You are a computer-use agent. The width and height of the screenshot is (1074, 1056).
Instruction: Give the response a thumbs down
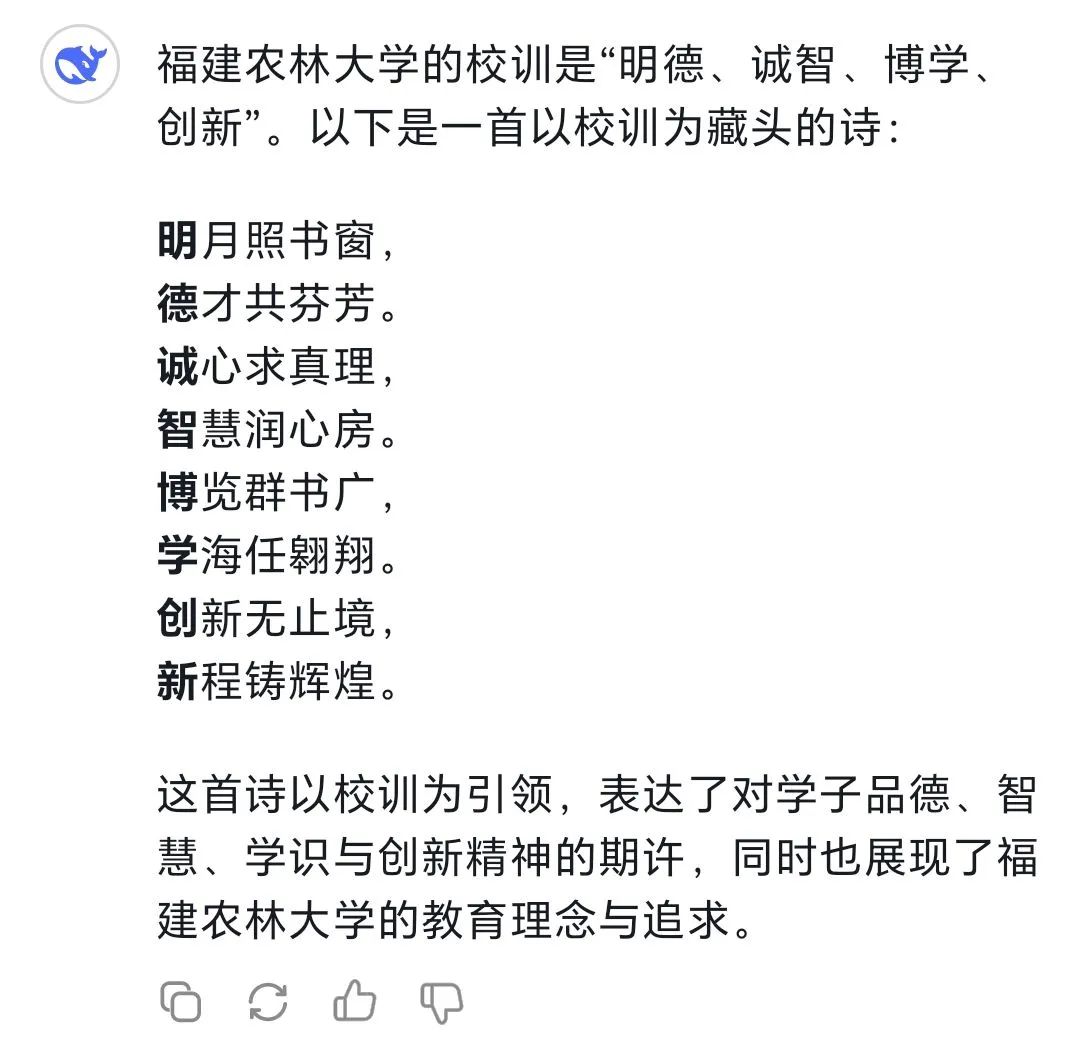point(441,1001)
